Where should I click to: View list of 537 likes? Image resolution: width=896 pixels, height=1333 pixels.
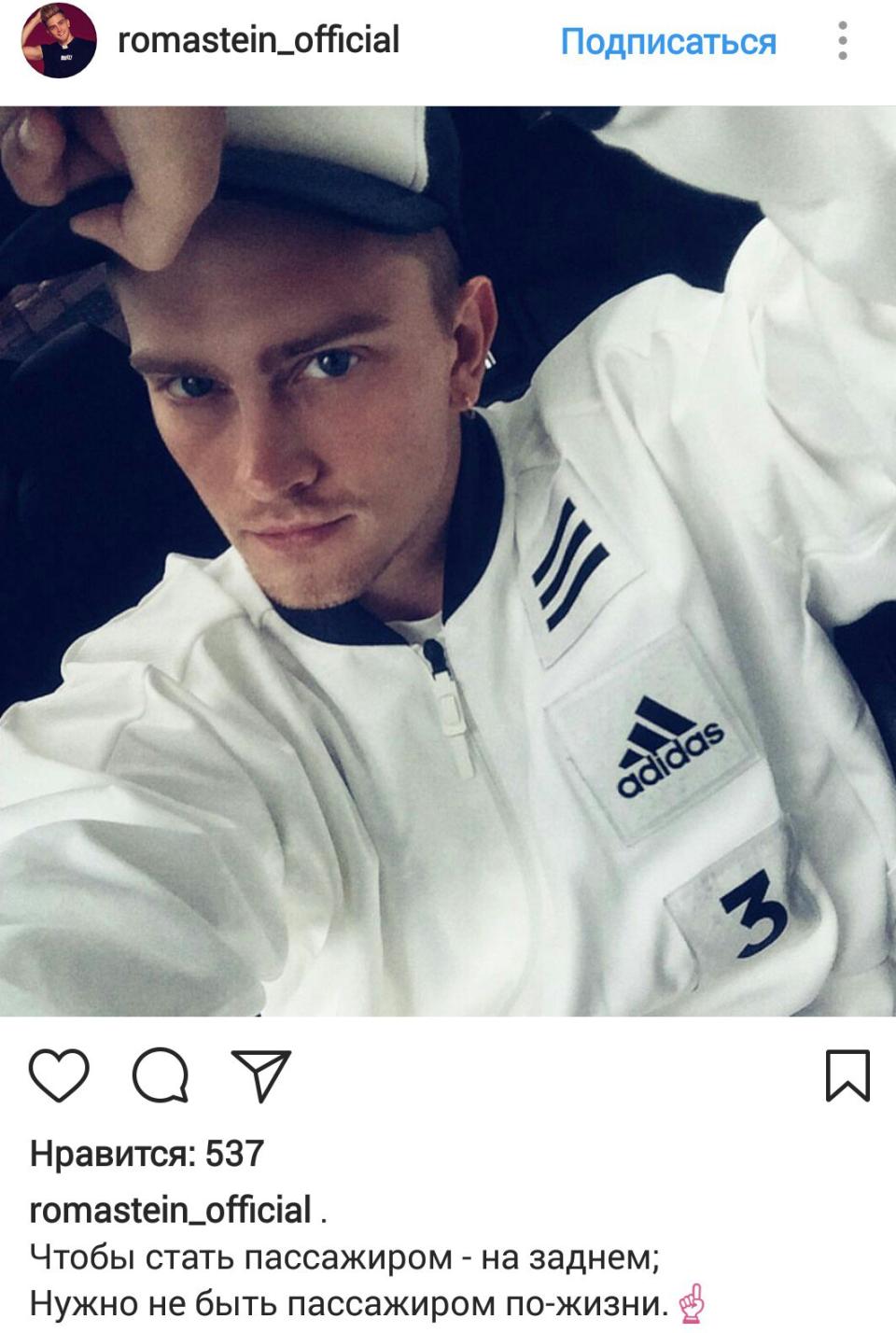click(x=147, y=1155)
